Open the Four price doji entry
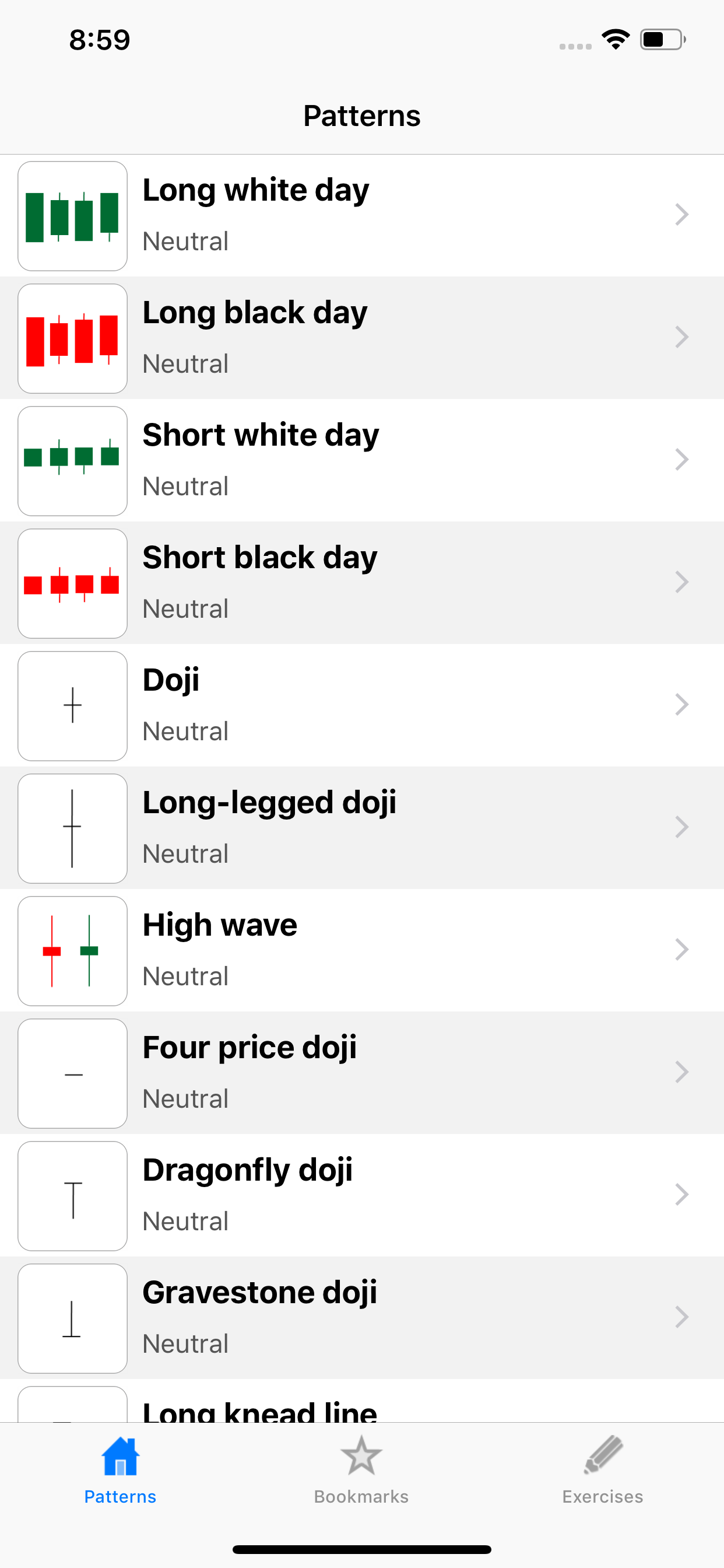 coord(362,1073)
